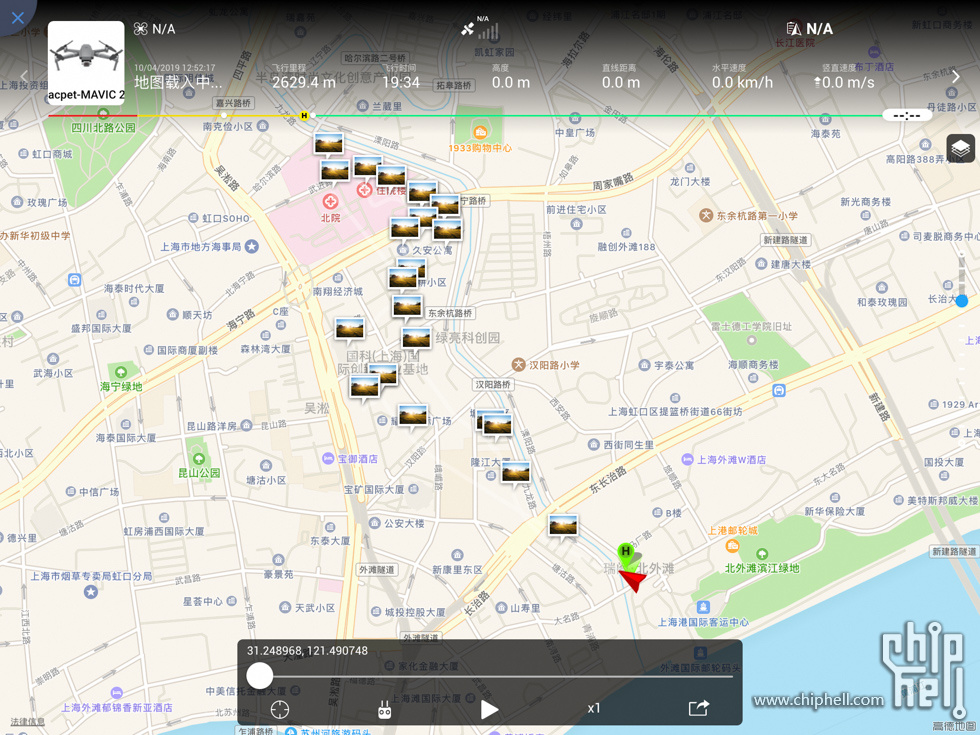Open the map layers switcher
980x735 pixels.
point(960,149)
